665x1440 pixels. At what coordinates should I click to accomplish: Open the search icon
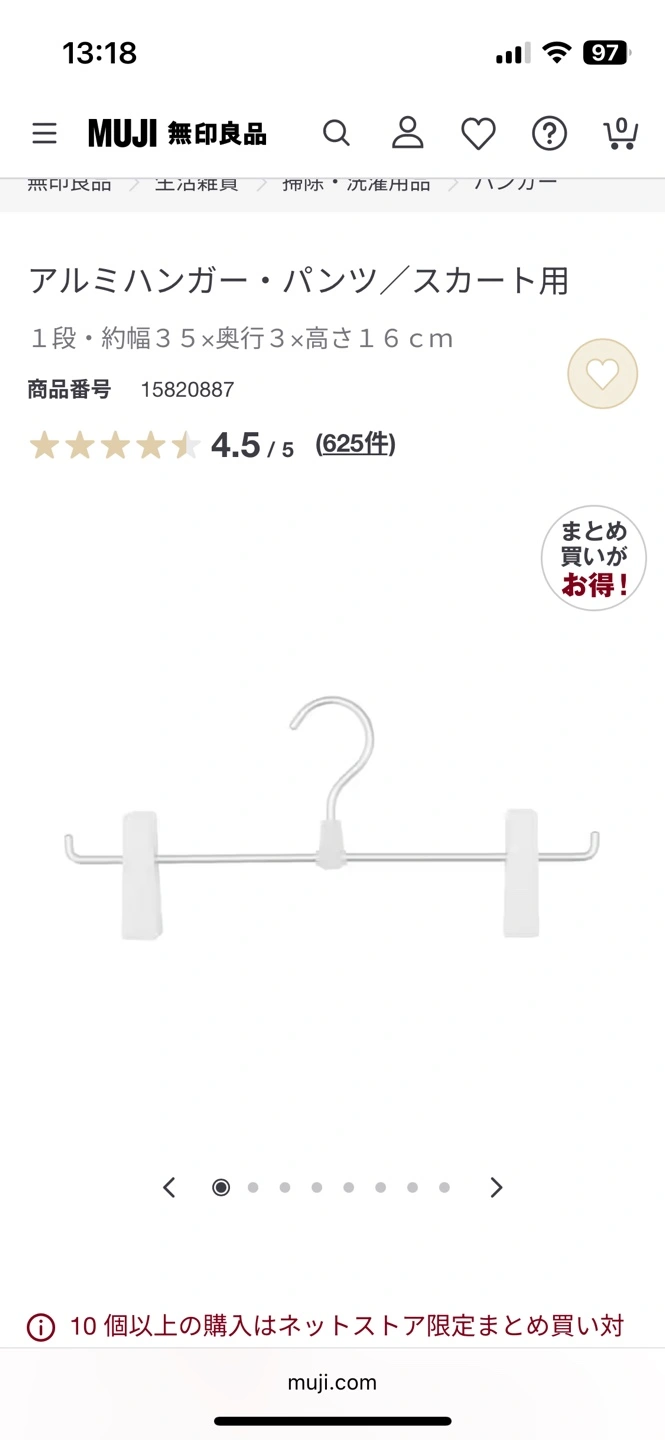coord(336,133)
